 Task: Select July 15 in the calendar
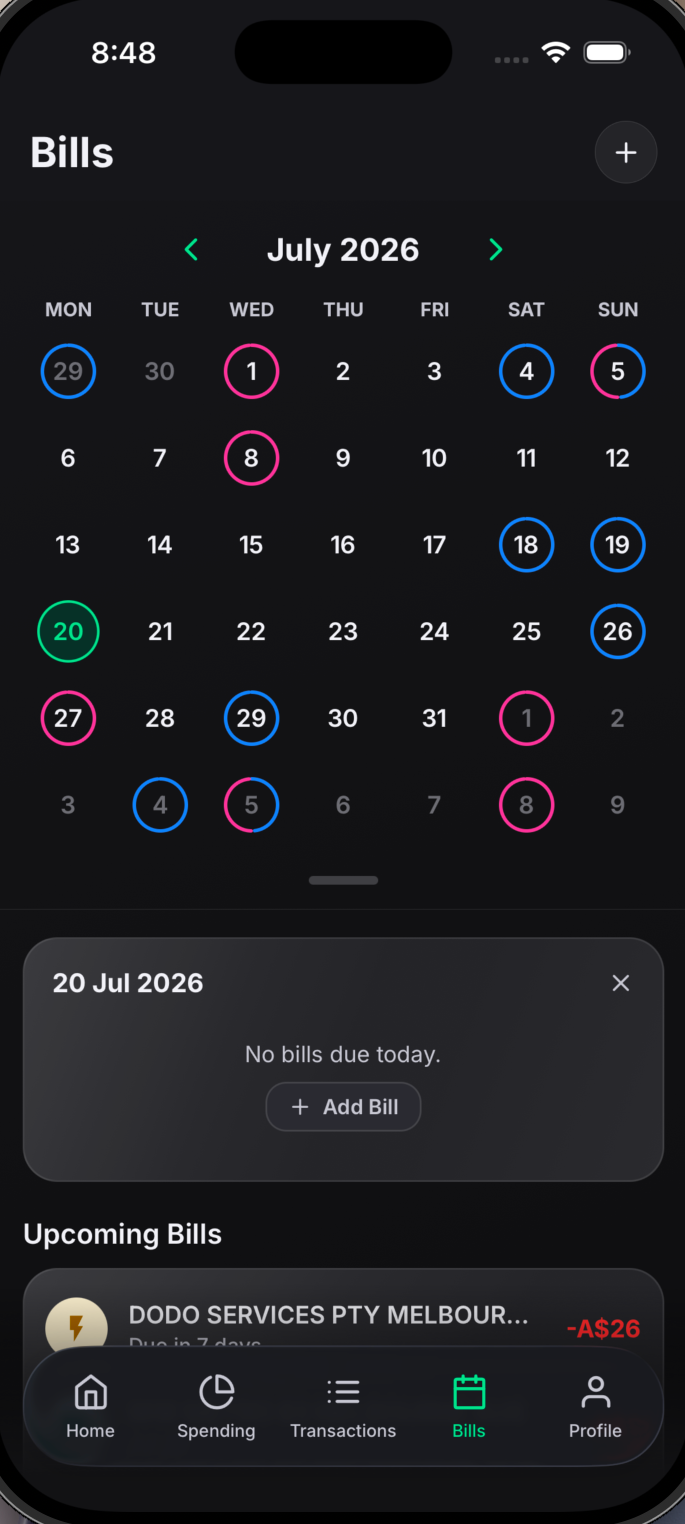pyautogui.click(x=251, y=545)
